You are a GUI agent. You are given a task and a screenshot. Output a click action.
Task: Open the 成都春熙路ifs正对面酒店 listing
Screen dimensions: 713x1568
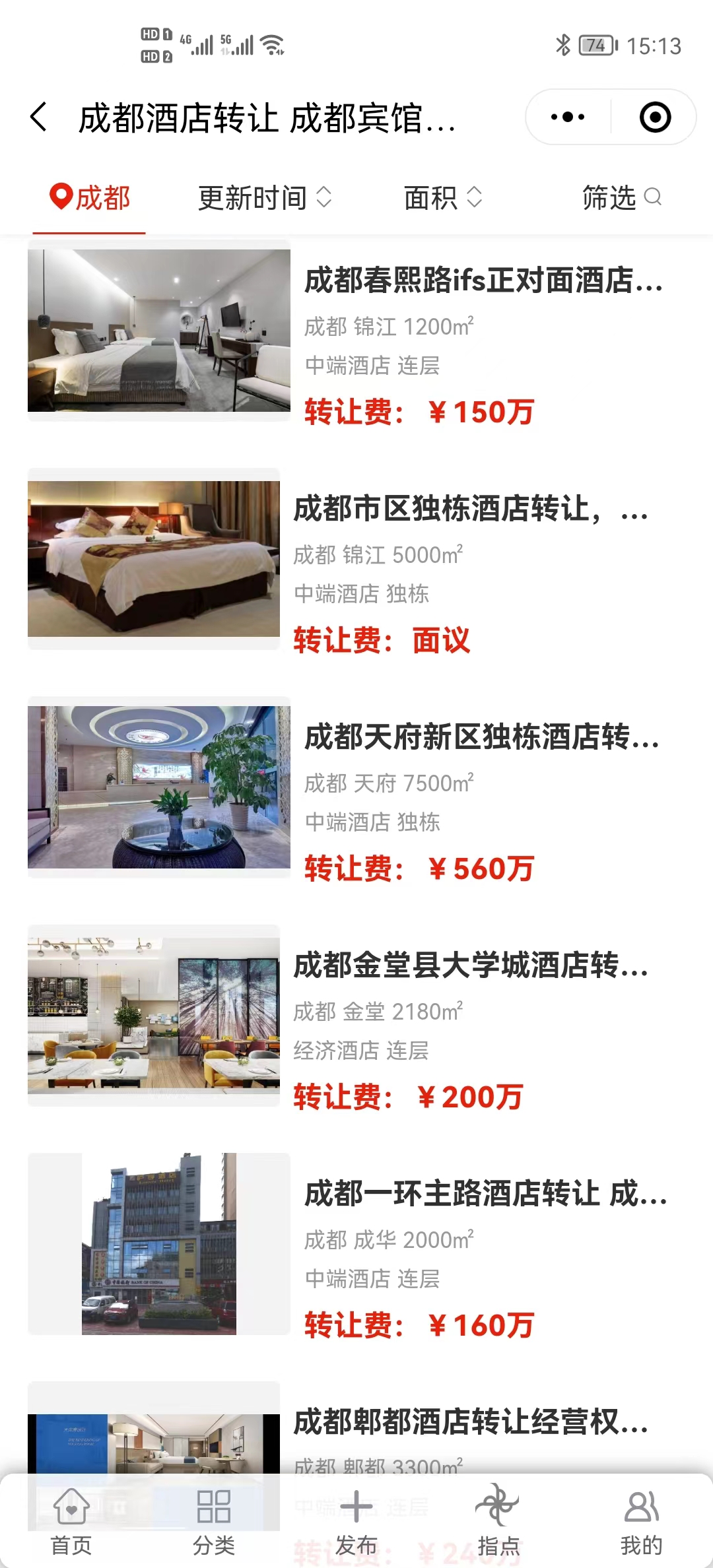pos(483,280)
